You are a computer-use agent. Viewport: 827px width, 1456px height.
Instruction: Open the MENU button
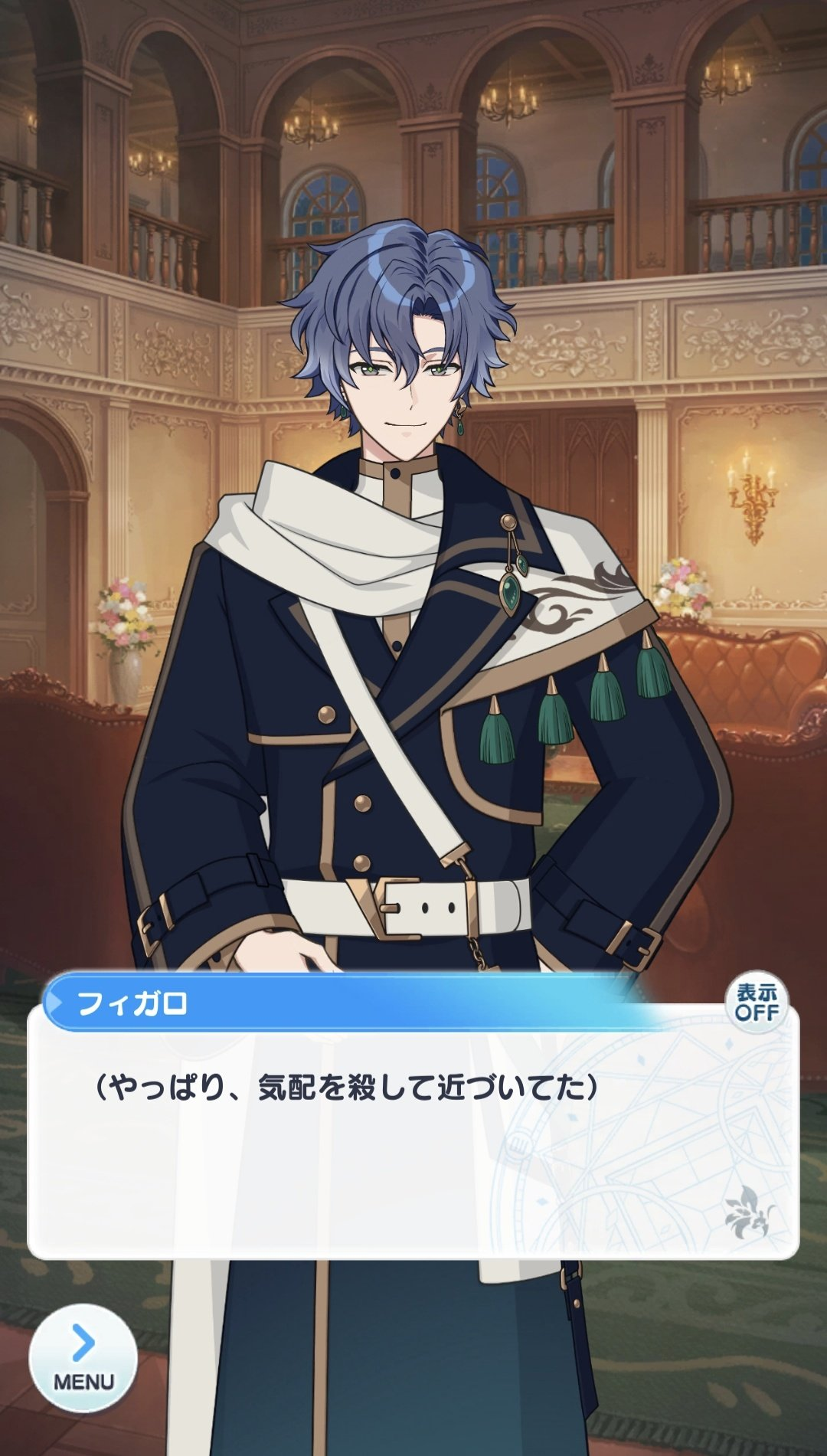click(x=83, y=1358)
